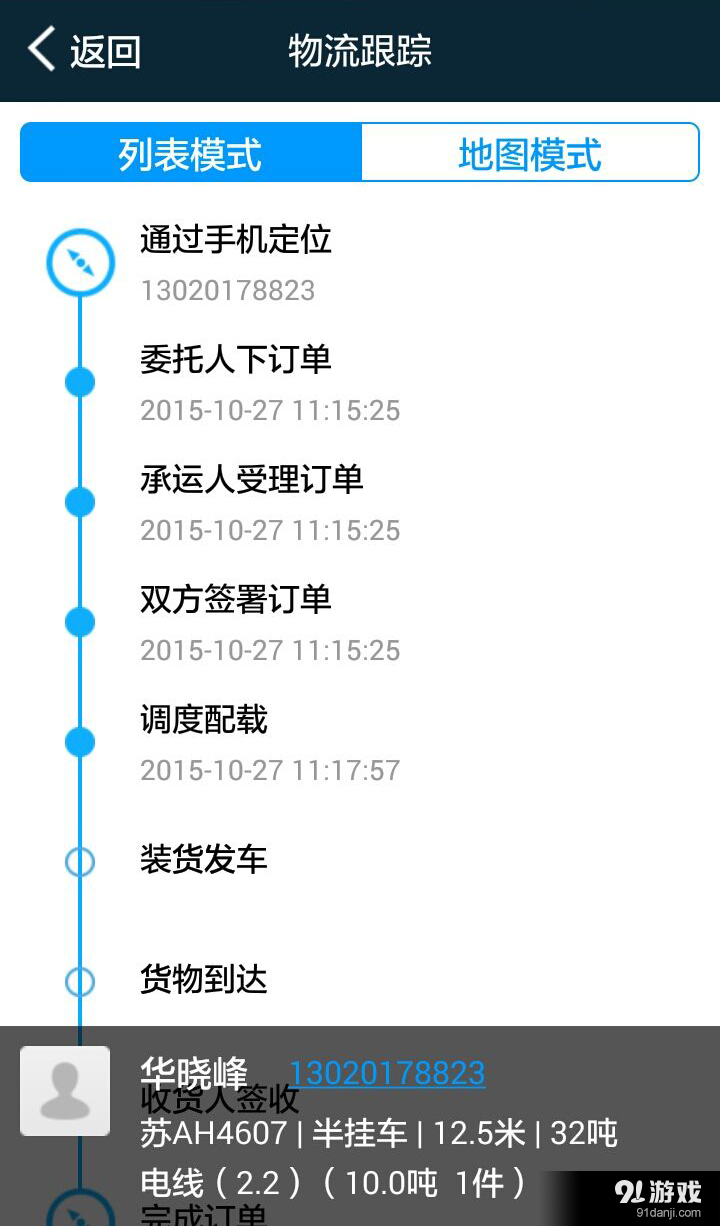Click the timeline dot beside 委托人下订单
Viewport: 720px width, 1226px height.
pos(80,381)
